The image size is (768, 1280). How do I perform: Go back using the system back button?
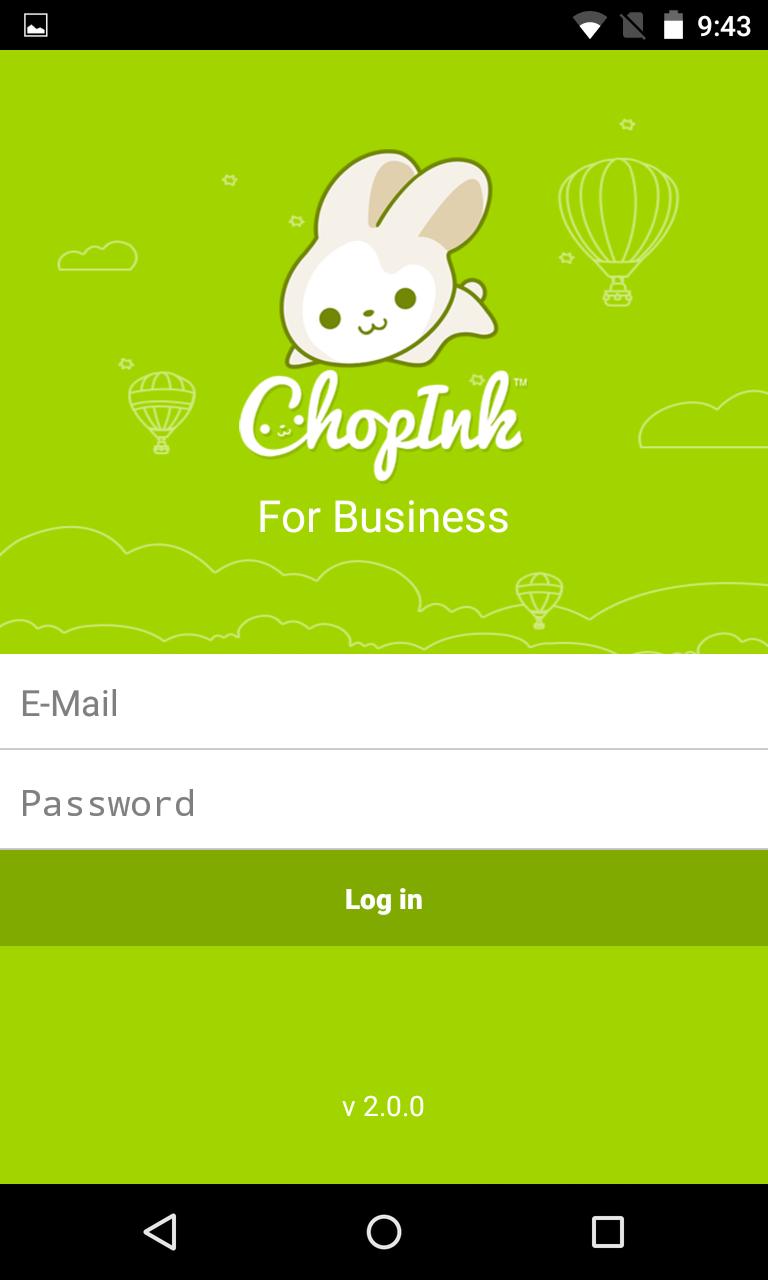click(x=160, y=1232)
